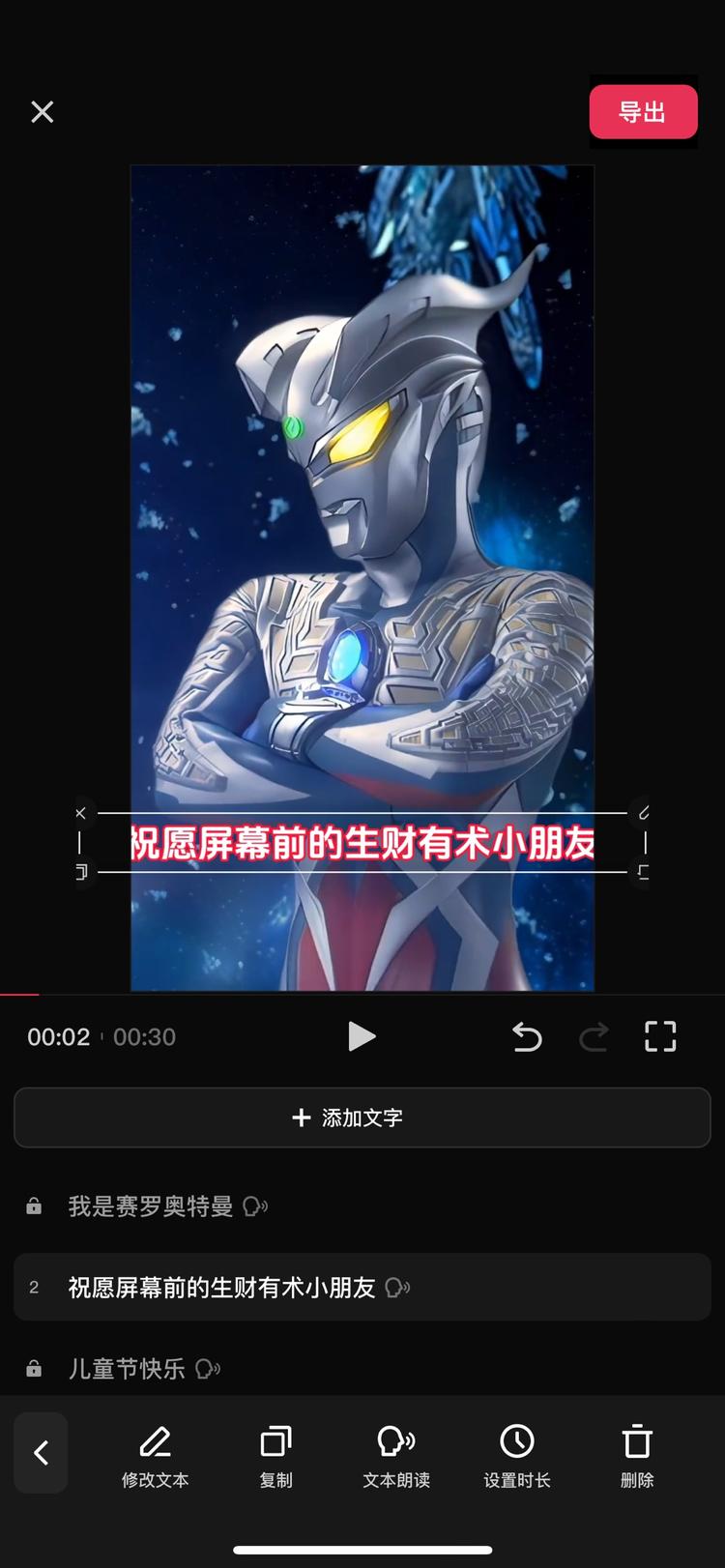Image resolution: width=725 pixels, height=1568 pixels.
Task: Unlock the 儿童节快乐 text layer
Action: (x=34, y=1369)
